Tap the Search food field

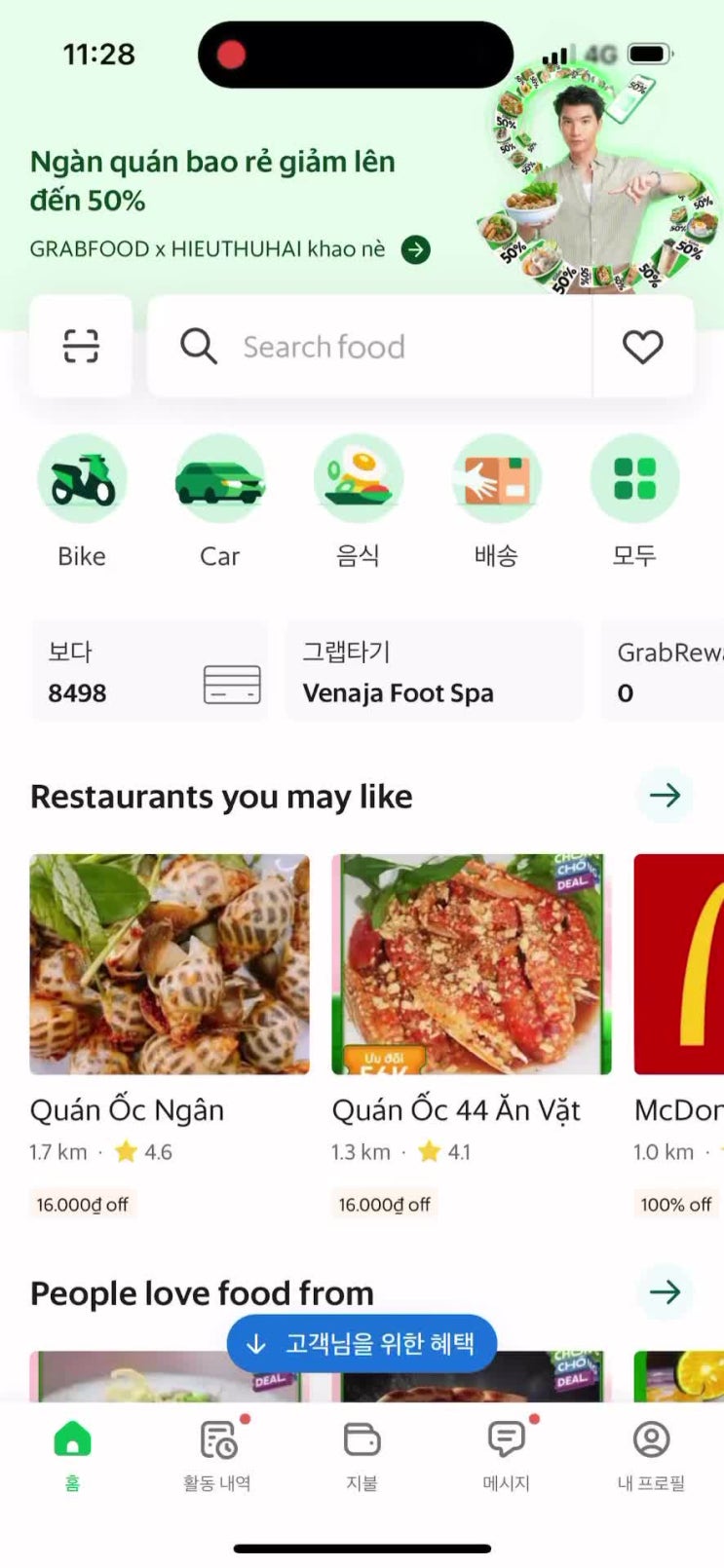click(x=370, y=347)
